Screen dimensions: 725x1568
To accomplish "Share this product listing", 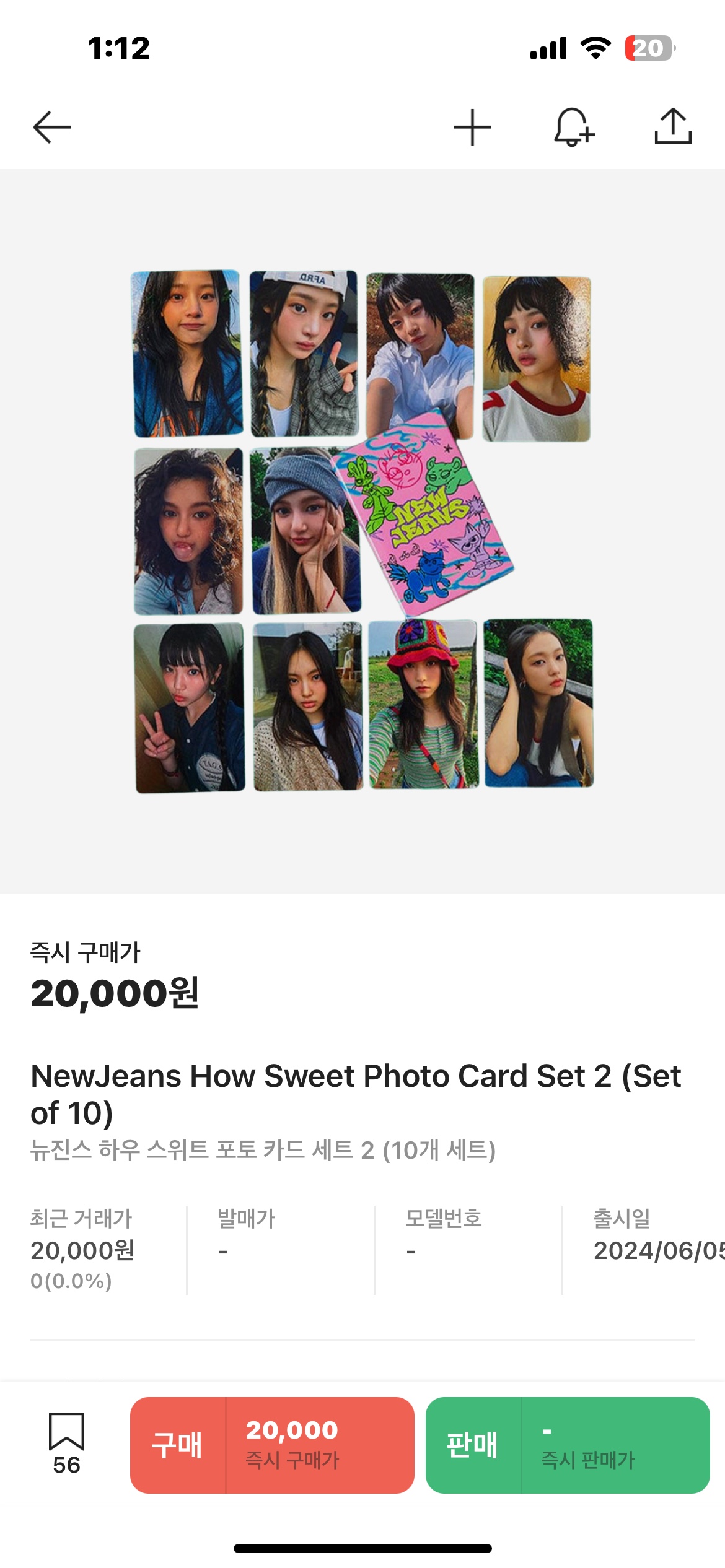I will 673,126.
